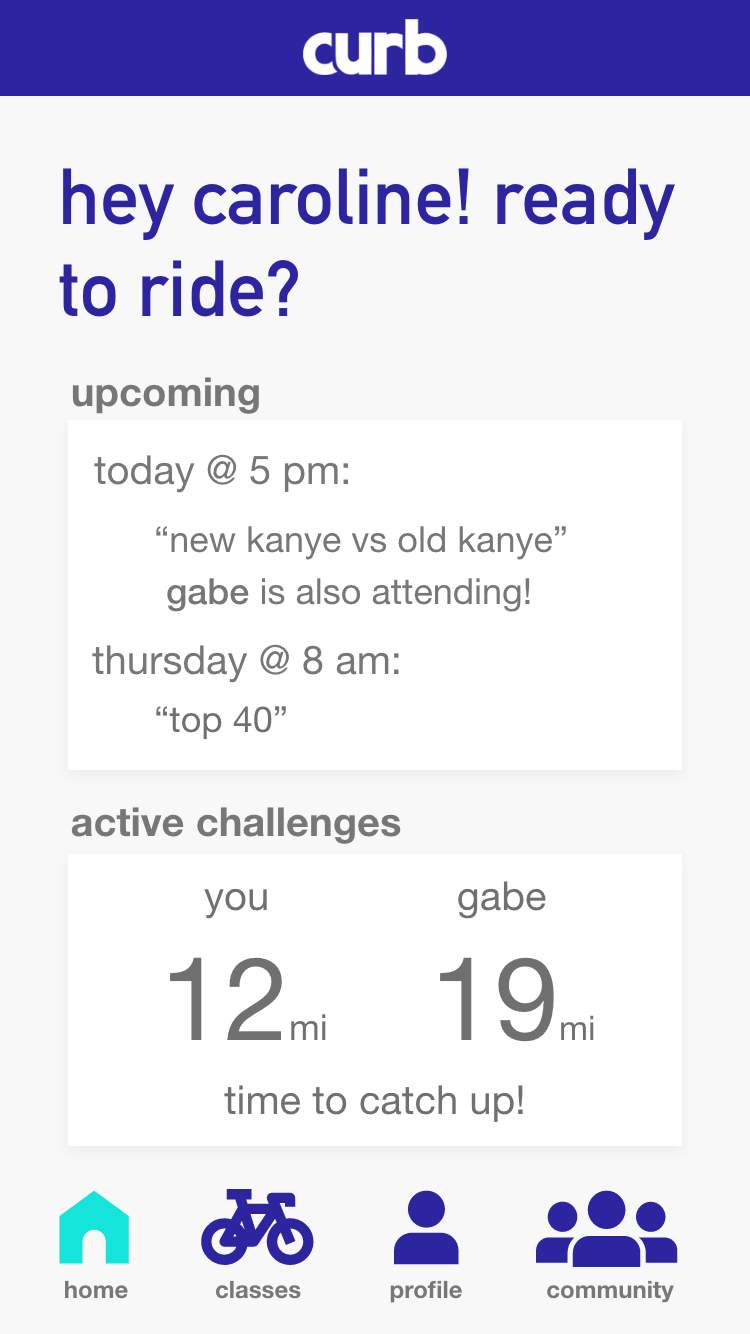
Task: Go to the home tab
Action: point(95,1245)
